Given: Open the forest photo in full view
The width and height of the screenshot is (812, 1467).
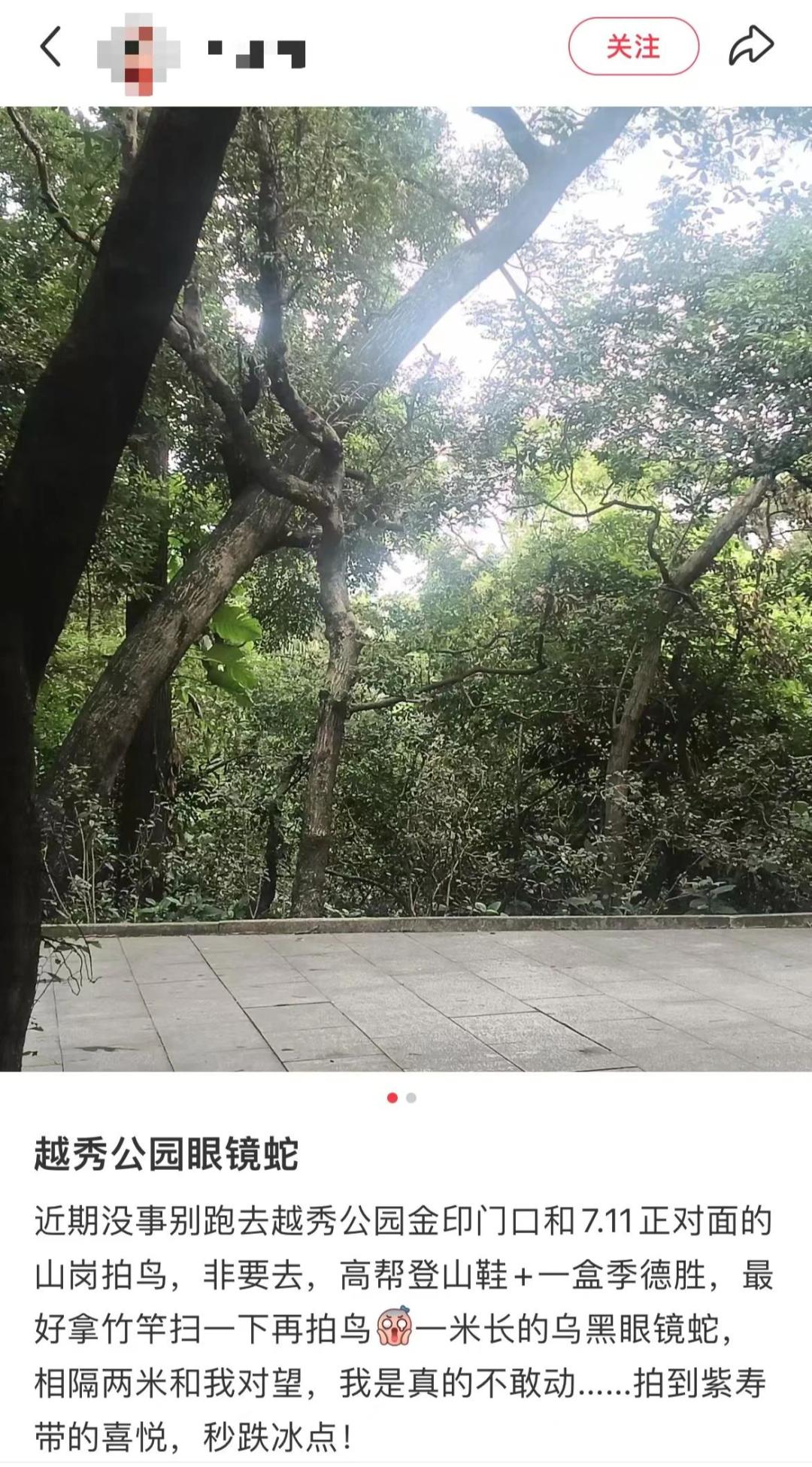Looking at the screenshot, I should coord(406,588).
